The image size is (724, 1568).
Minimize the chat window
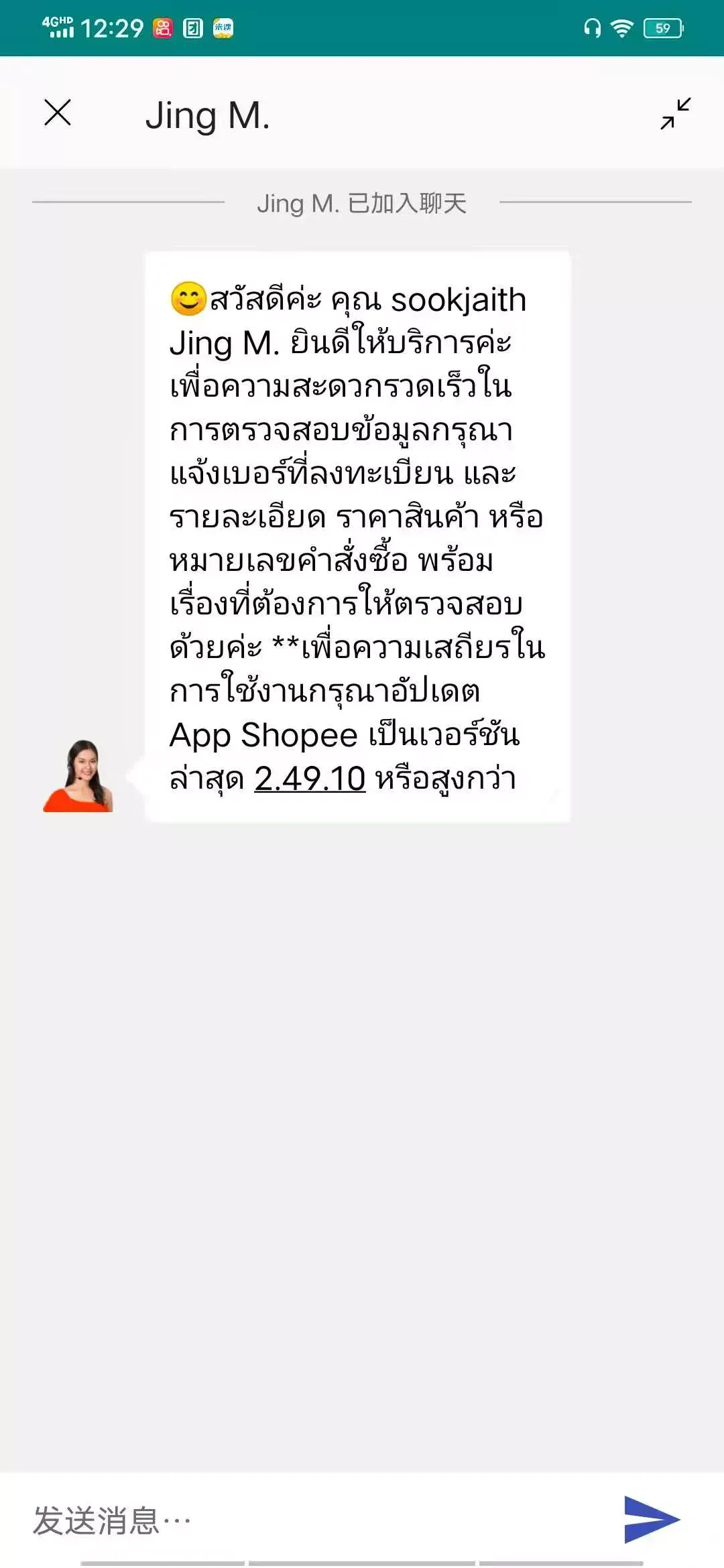coord(675,113)
